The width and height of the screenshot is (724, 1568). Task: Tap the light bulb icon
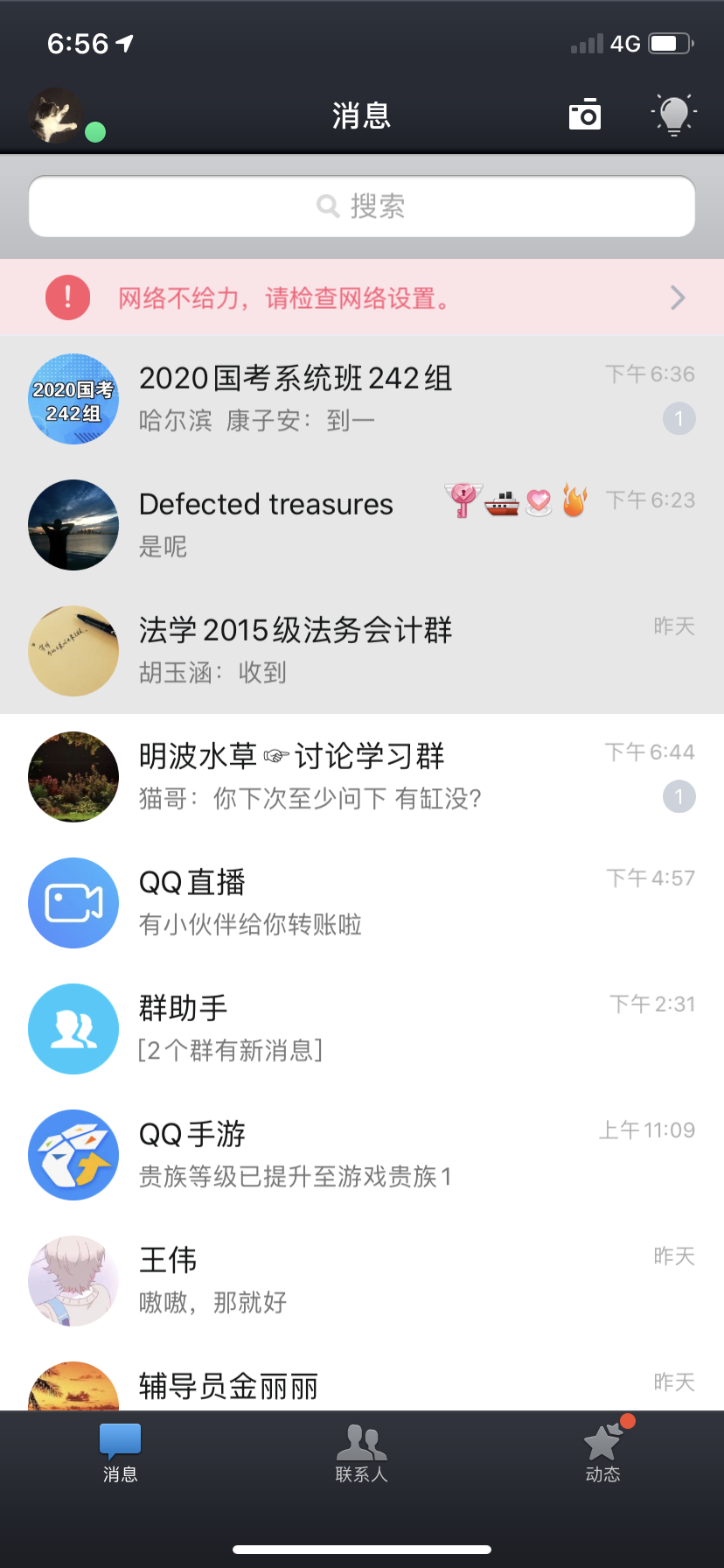pos(673,115)
